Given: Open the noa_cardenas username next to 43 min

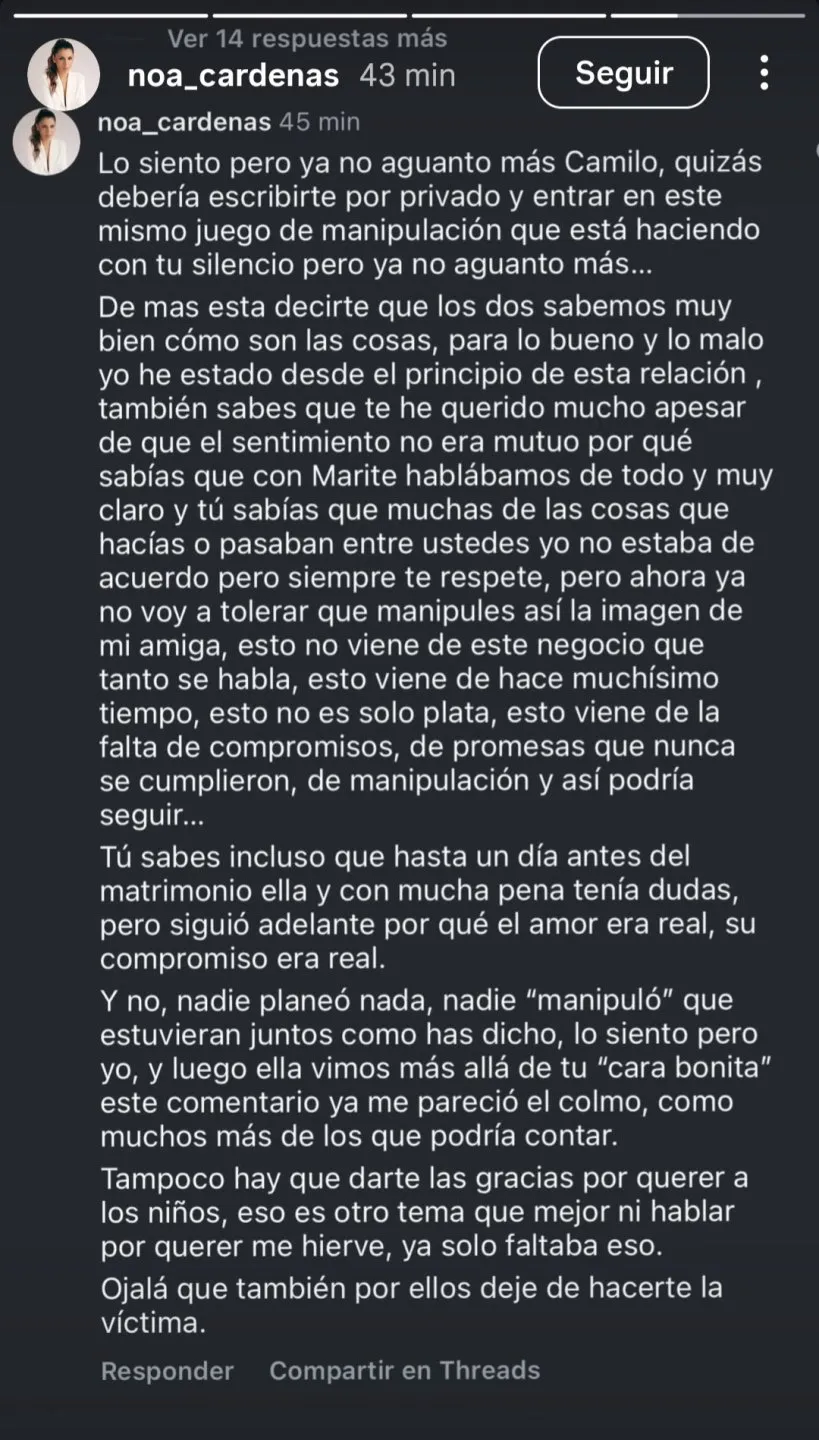Looking at the screenshot, I should tap(233, 75).
